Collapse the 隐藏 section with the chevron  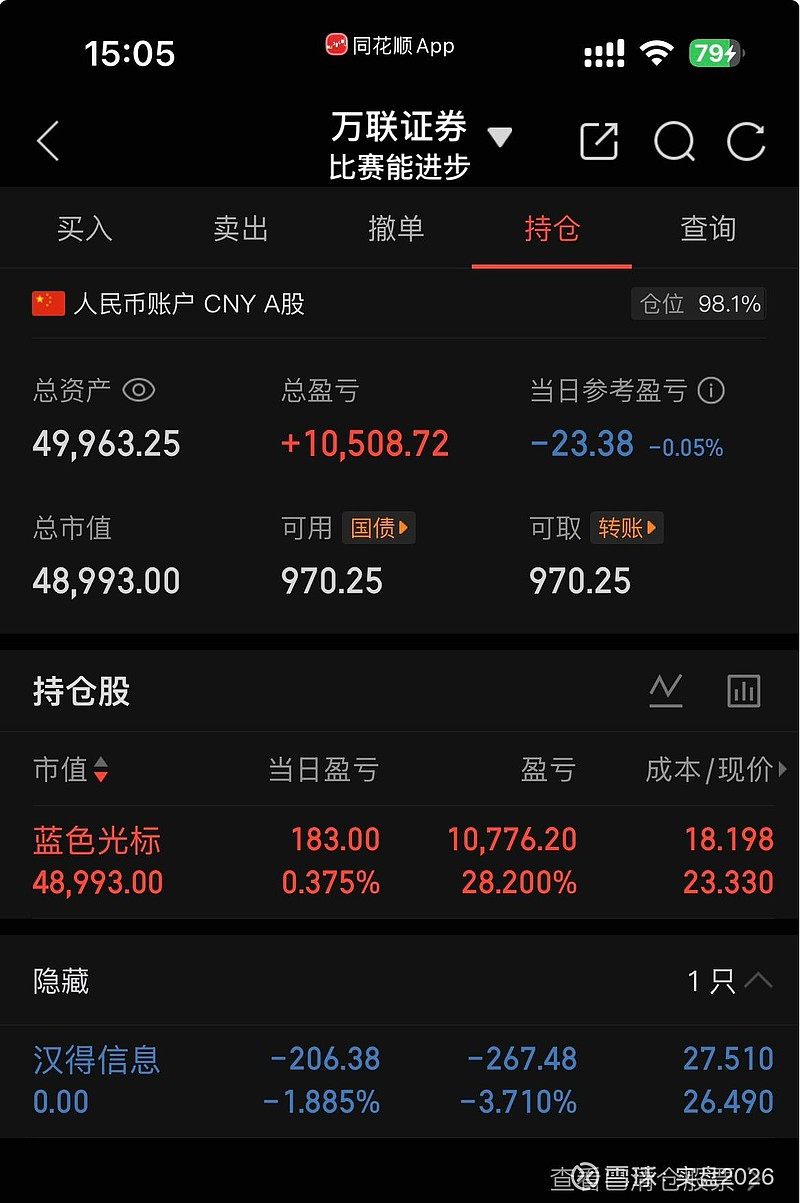[757, 982]
